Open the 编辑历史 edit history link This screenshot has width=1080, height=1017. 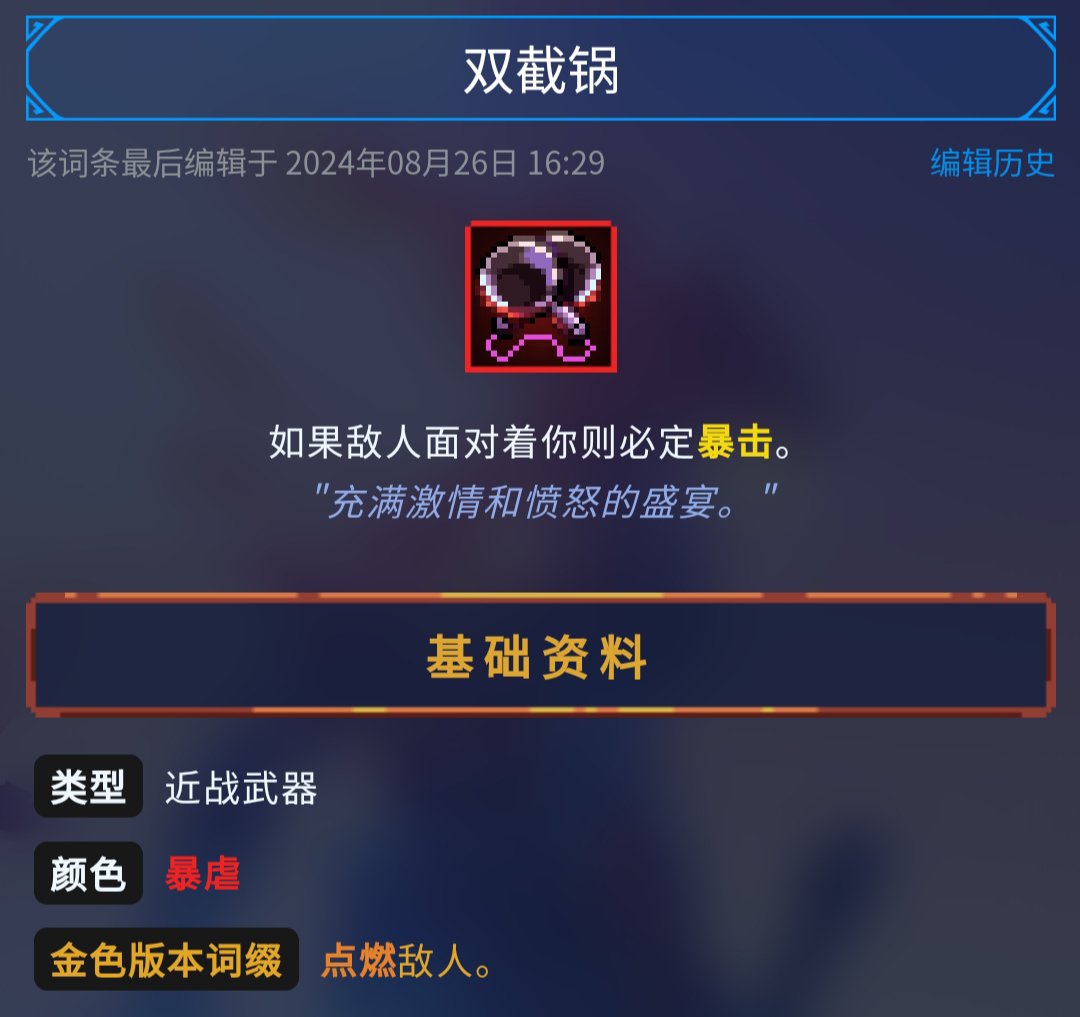click(x=992, y=163)
